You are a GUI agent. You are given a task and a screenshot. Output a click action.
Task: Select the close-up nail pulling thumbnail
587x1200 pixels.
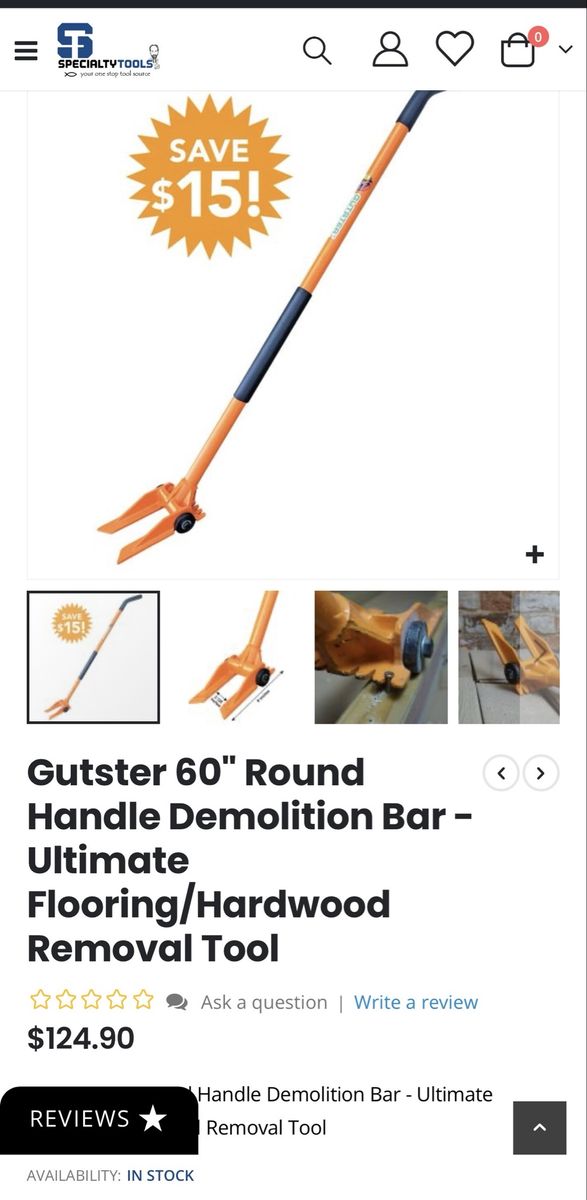[x=381, y=657]
